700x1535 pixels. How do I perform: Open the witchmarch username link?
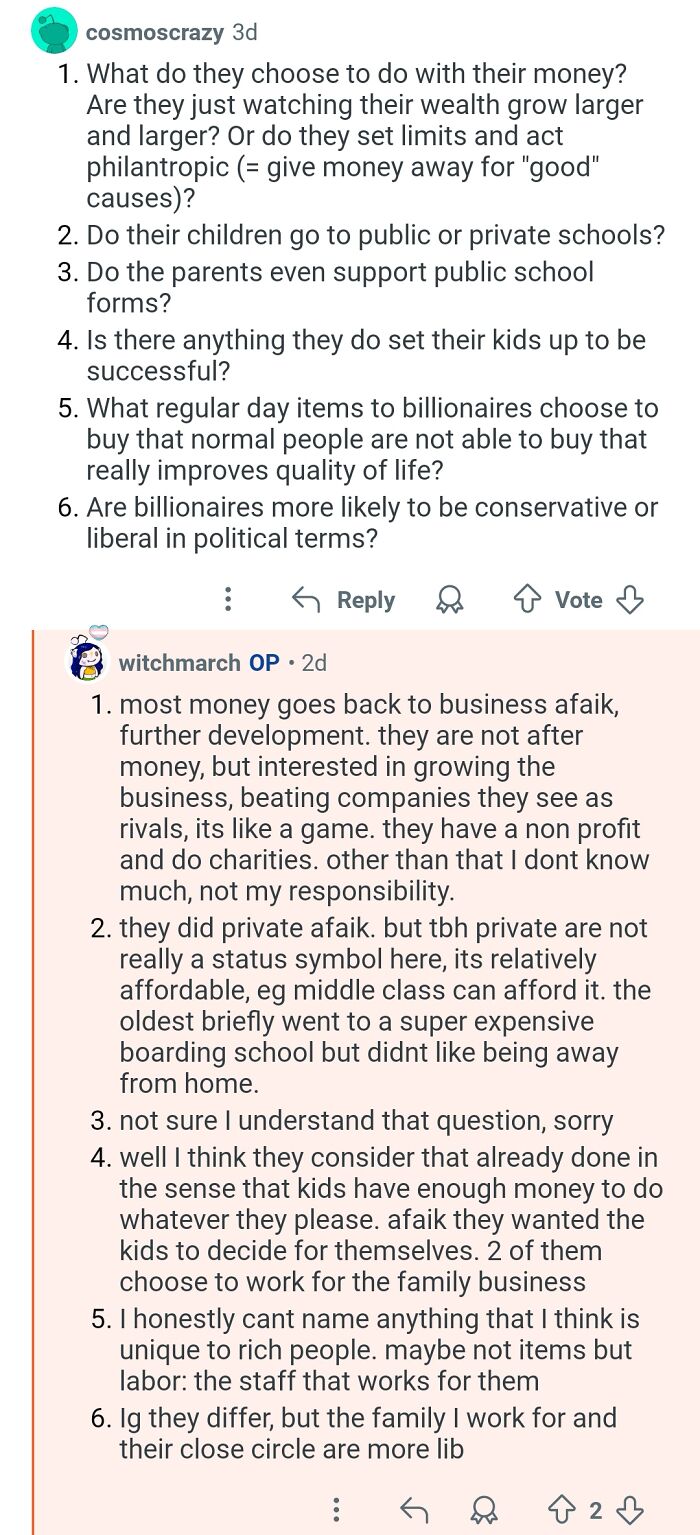(179, 662)
